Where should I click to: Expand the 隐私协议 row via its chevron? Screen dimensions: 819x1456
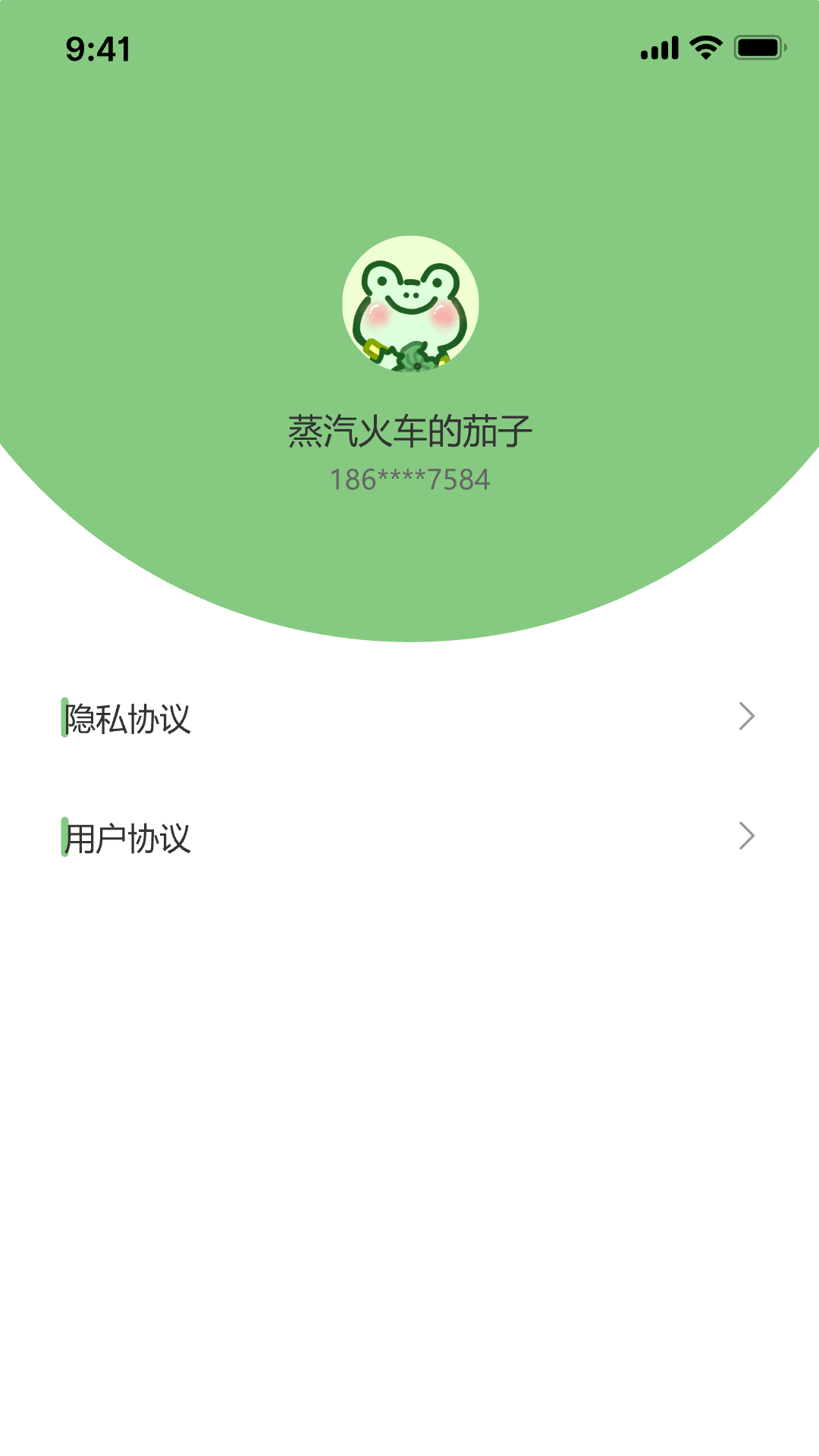(x=747, y=716)
